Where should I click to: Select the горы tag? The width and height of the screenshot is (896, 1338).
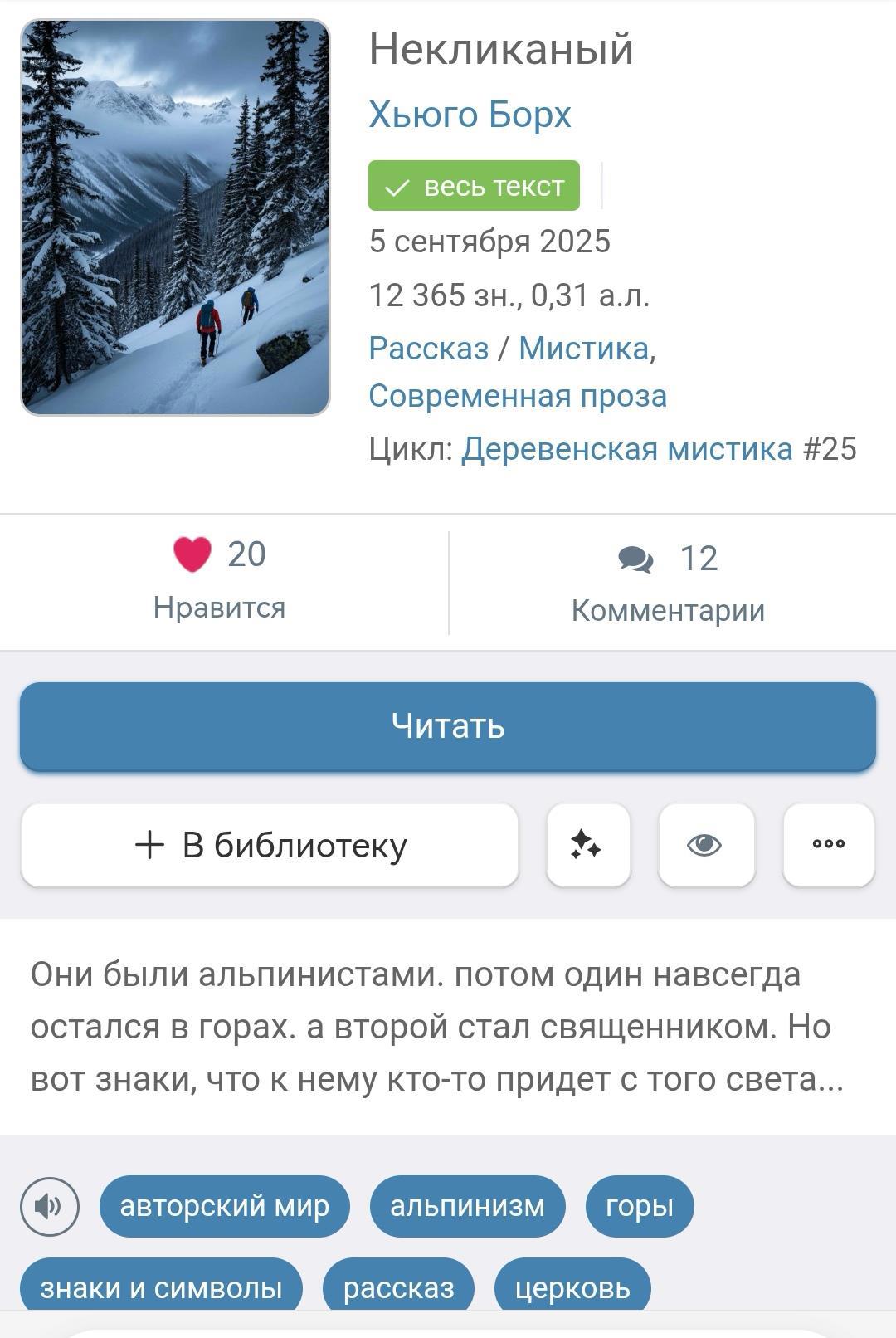(x=640, y=1206)
